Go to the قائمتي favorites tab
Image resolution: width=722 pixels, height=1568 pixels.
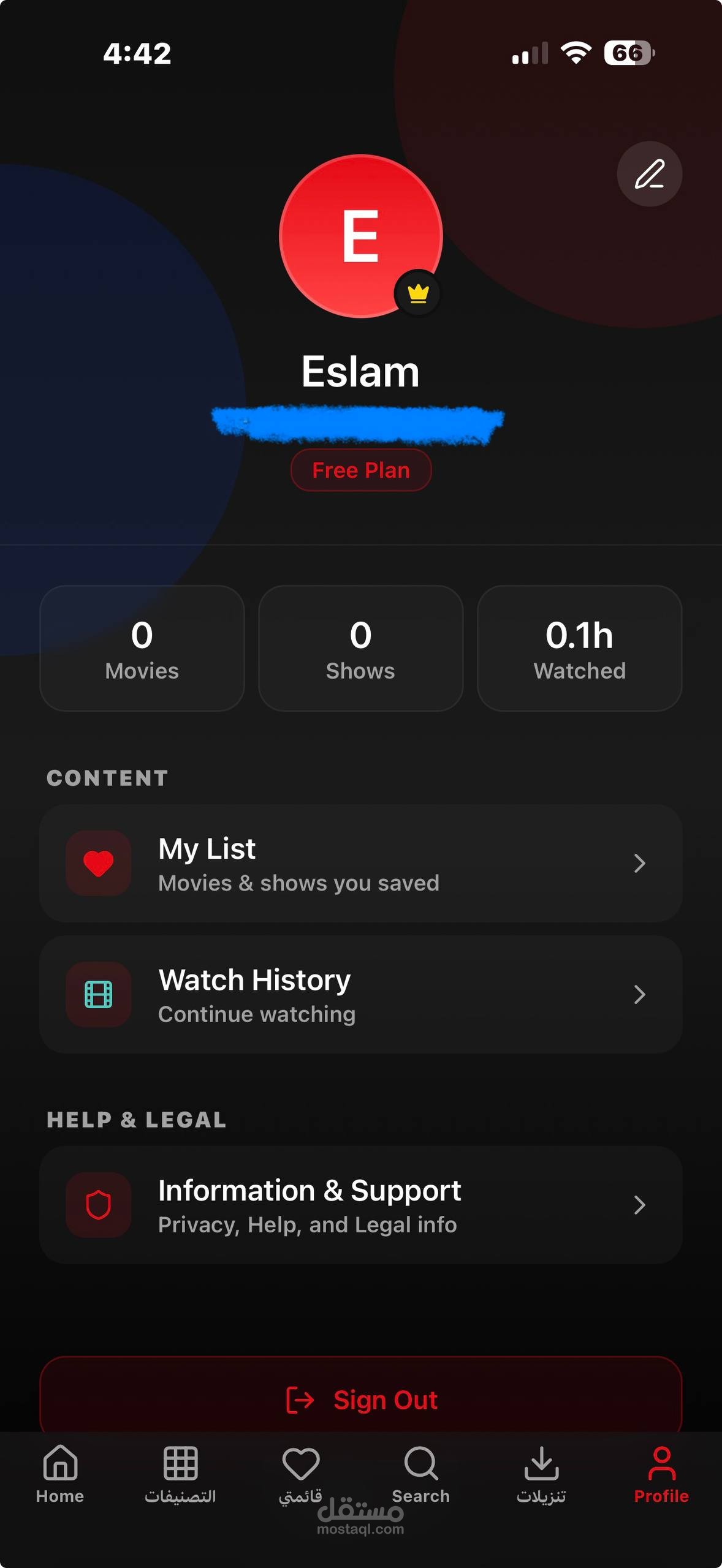coord(300,1474)
